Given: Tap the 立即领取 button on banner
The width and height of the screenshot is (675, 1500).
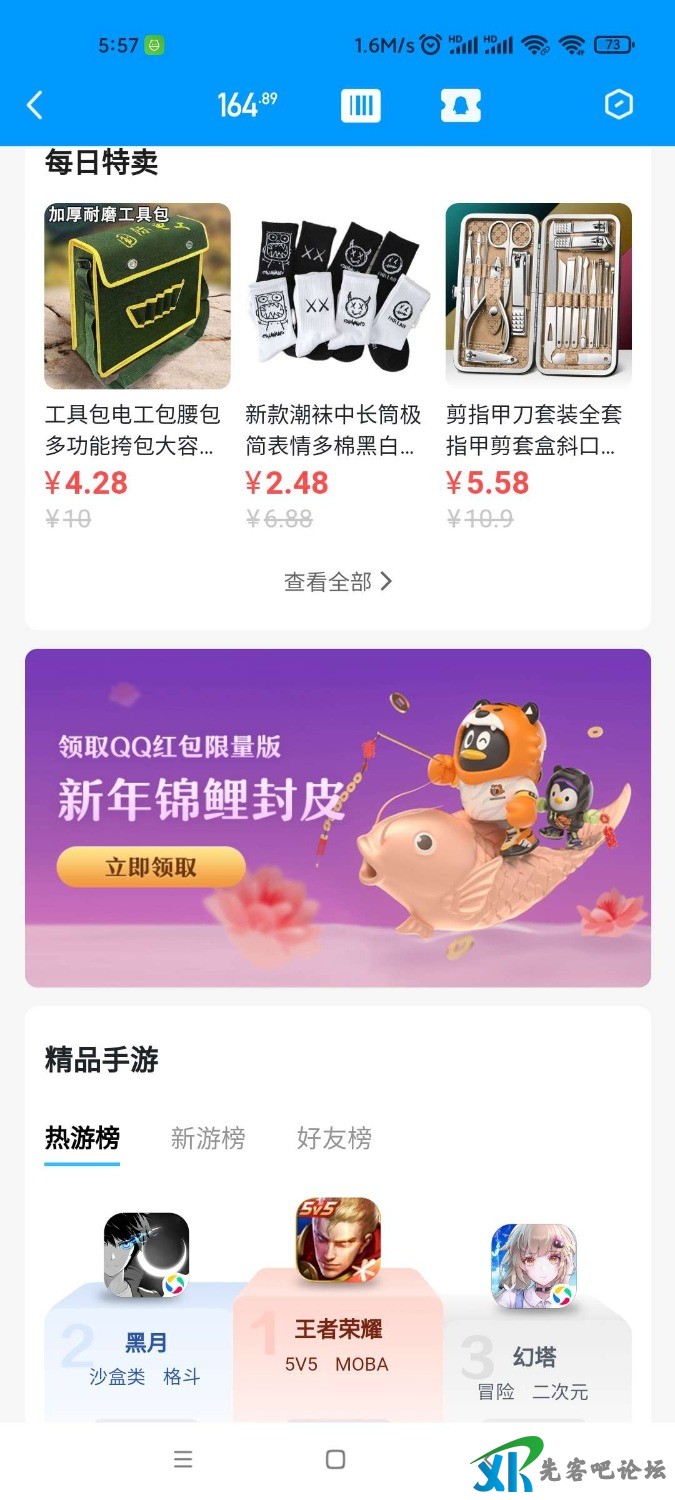Looking at the screenshot, I should 151,867.
